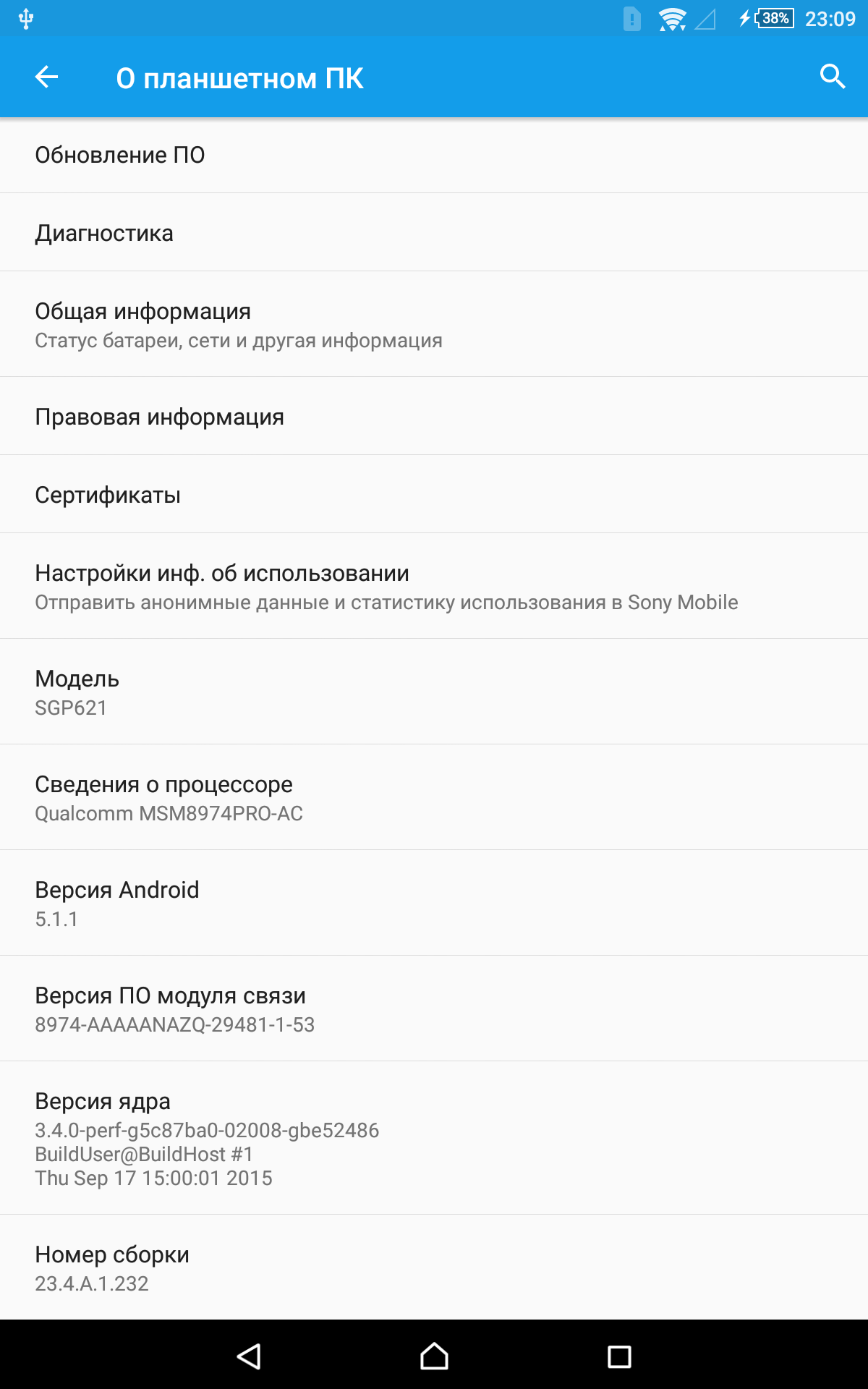Viewport: 868px width, 1389px height.
Task: Open recent apps from the navigation bar
Action: [x=619, y=1356]
